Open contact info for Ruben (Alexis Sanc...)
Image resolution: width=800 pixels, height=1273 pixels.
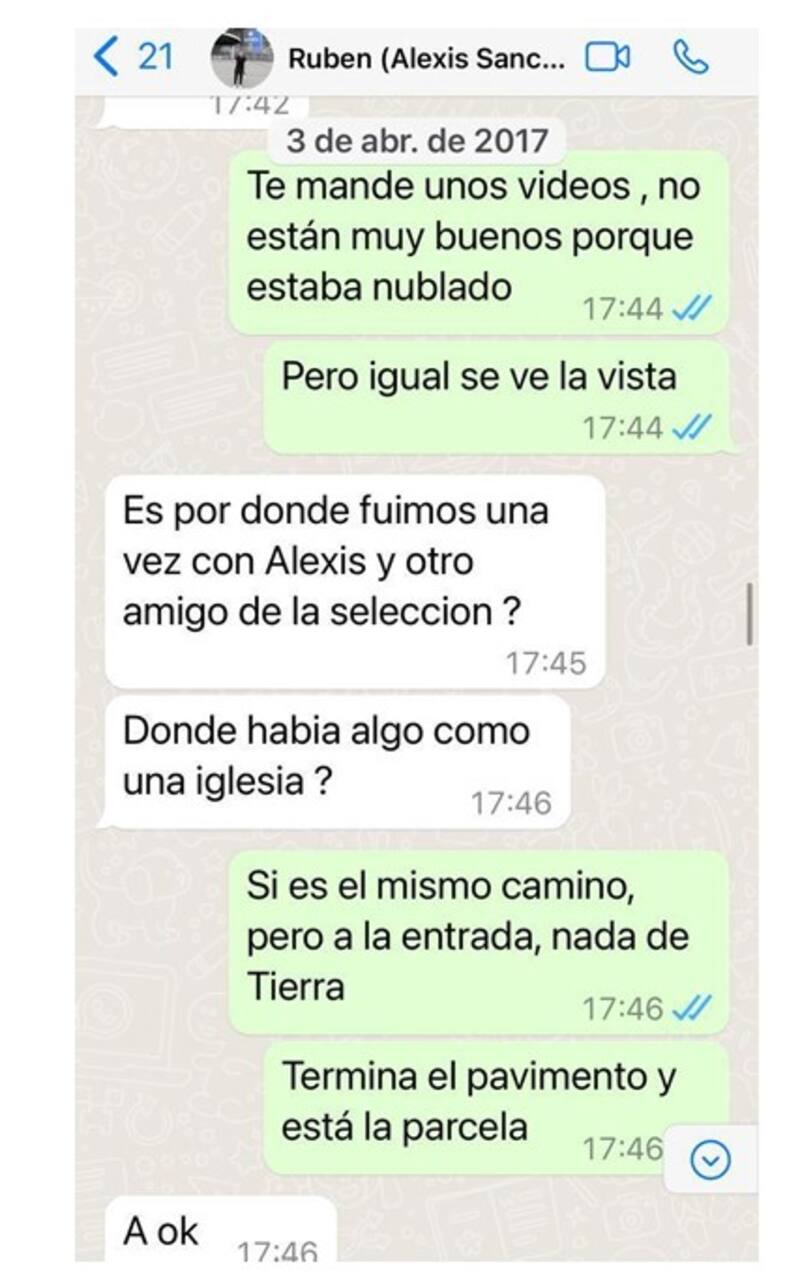pyautogui.click(x=426, y=59)
